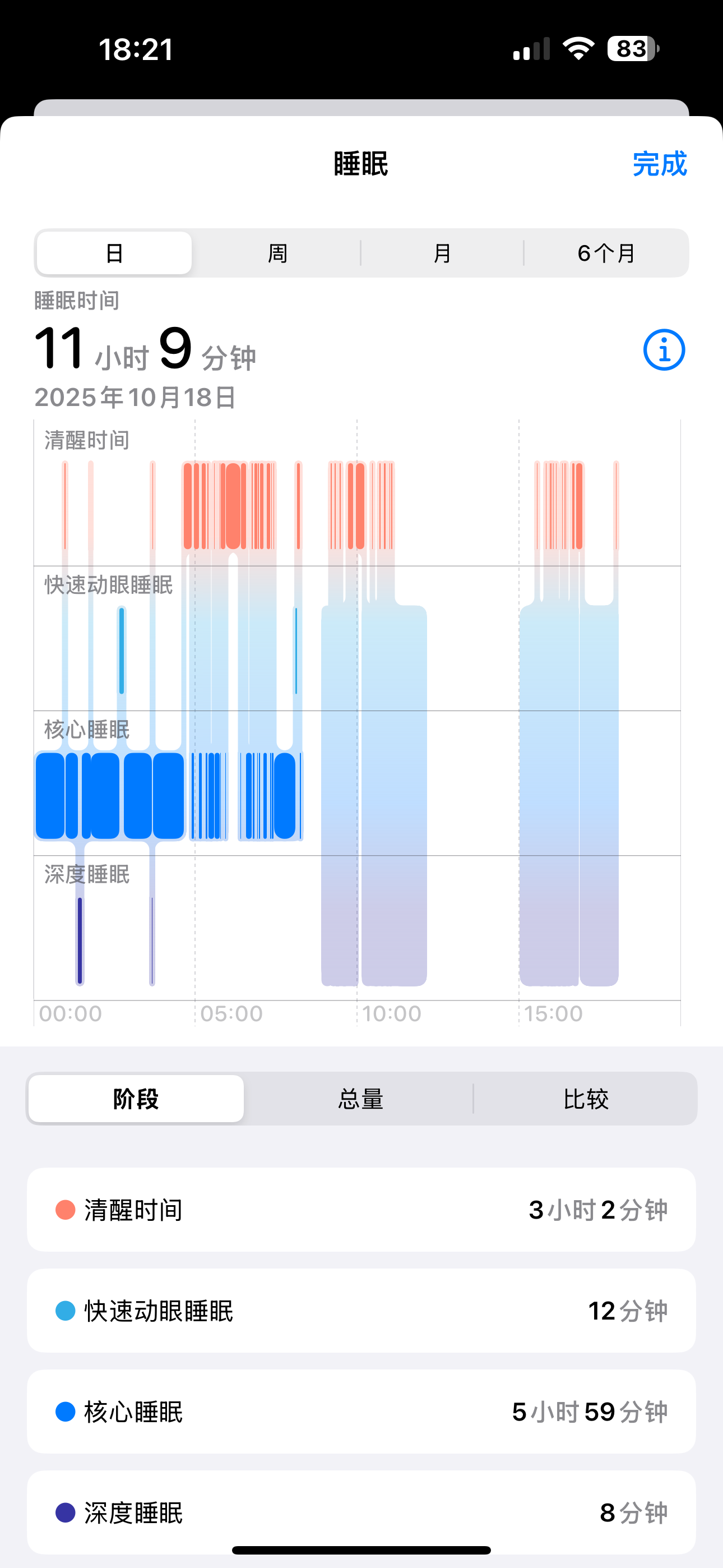The width and height of the screenshot is (723, 1568).
Task: Select the 阶段 tab
Action: [x=136, y=1099]
